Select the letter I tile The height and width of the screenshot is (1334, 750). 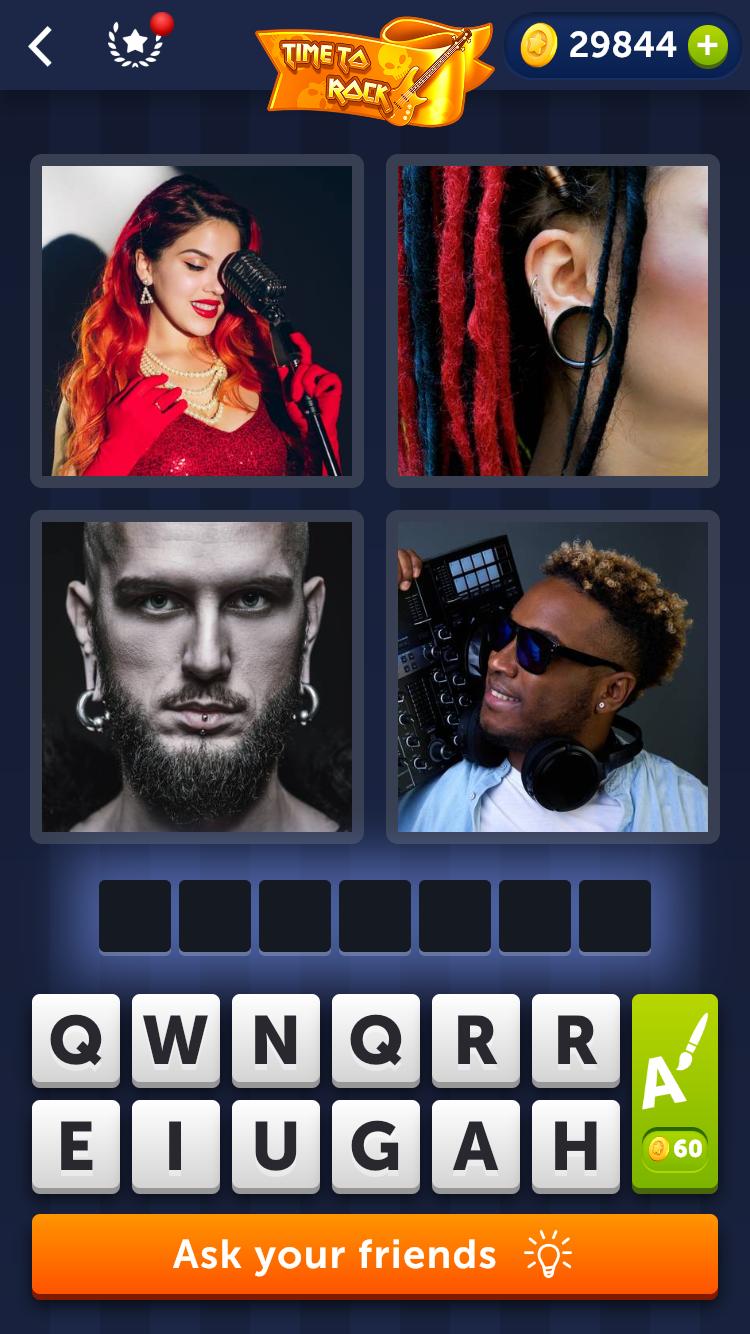coord(175,1146)
